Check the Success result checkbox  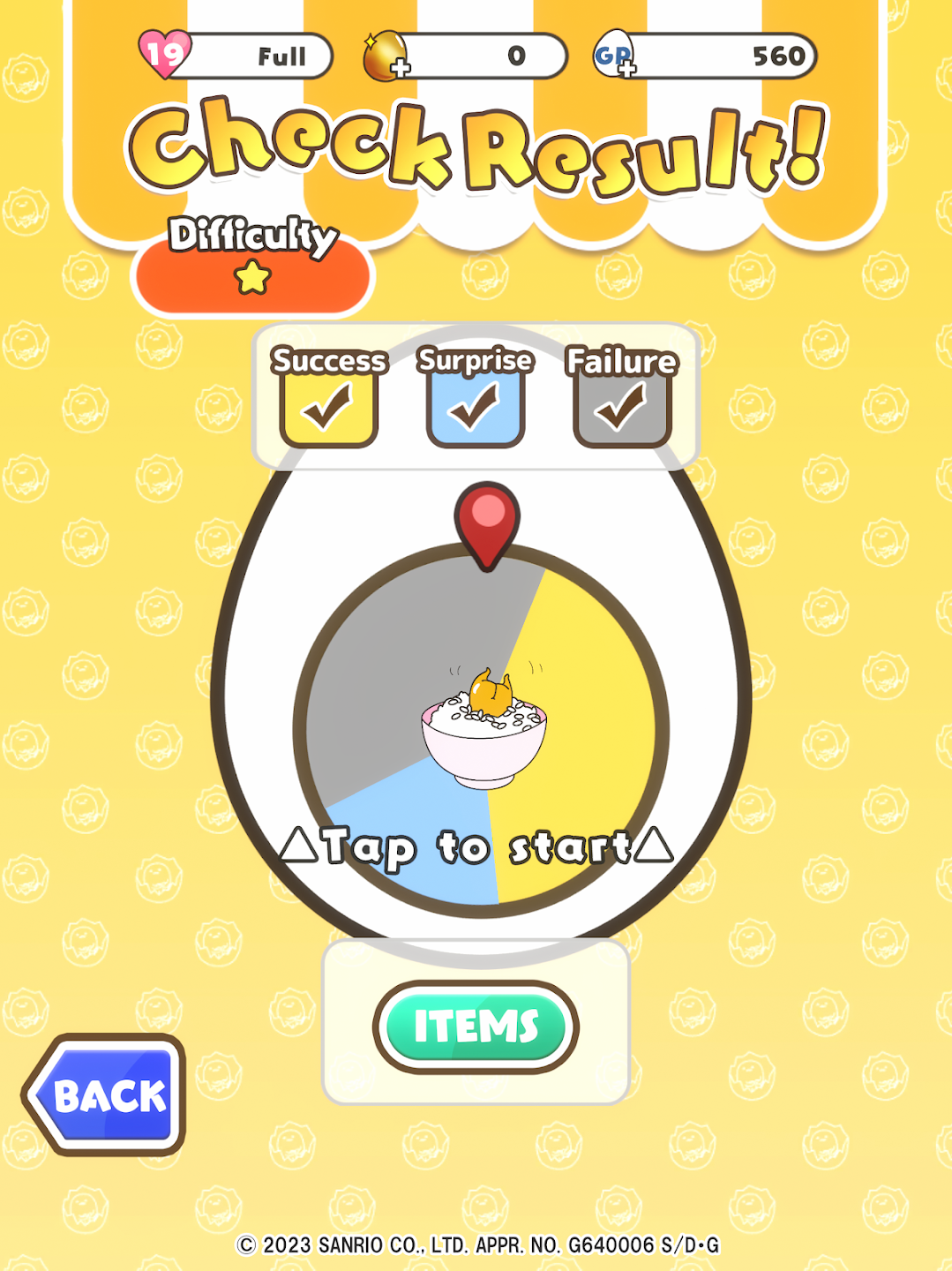pyautogui.click(x=329, y=409)
